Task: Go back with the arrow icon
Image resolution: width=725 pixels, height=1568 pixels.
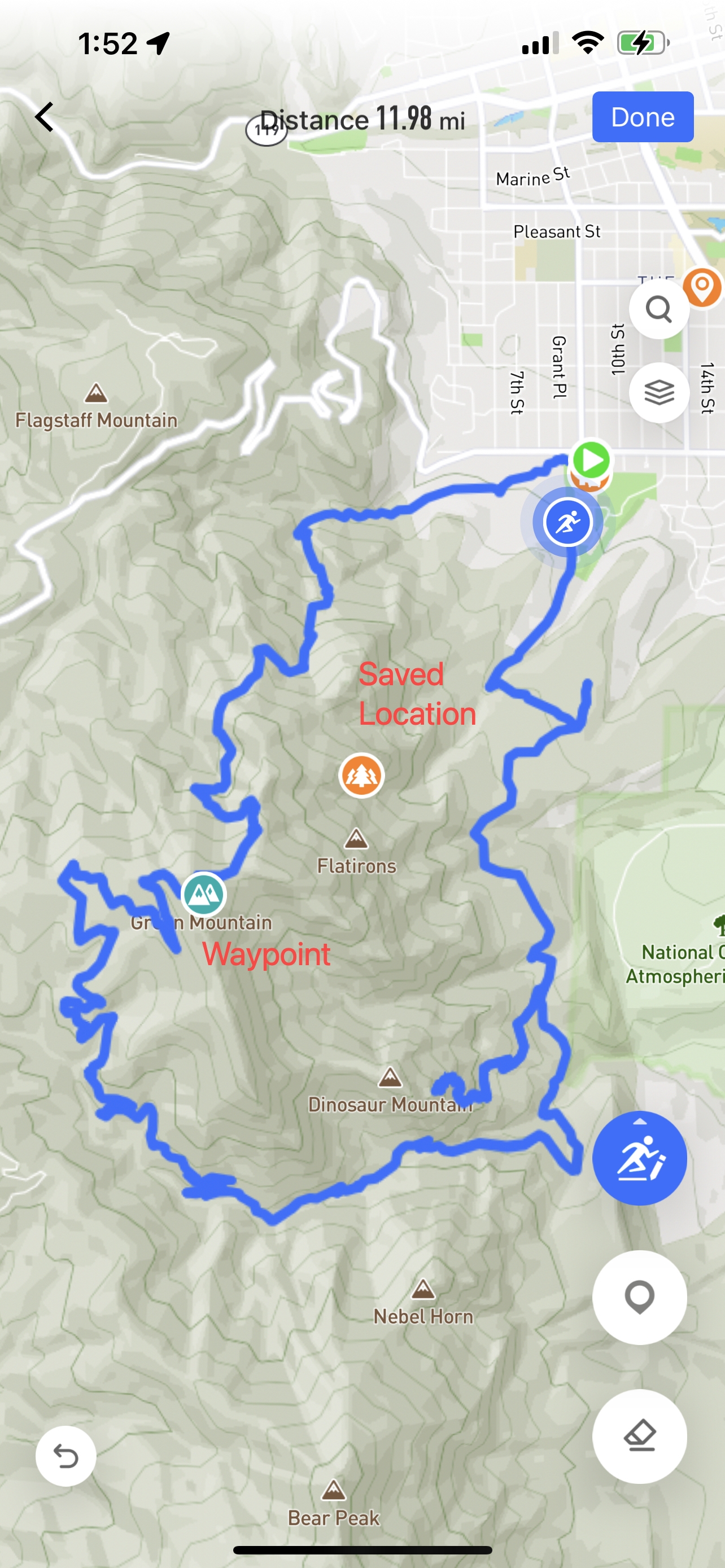Action: point(45,117)
